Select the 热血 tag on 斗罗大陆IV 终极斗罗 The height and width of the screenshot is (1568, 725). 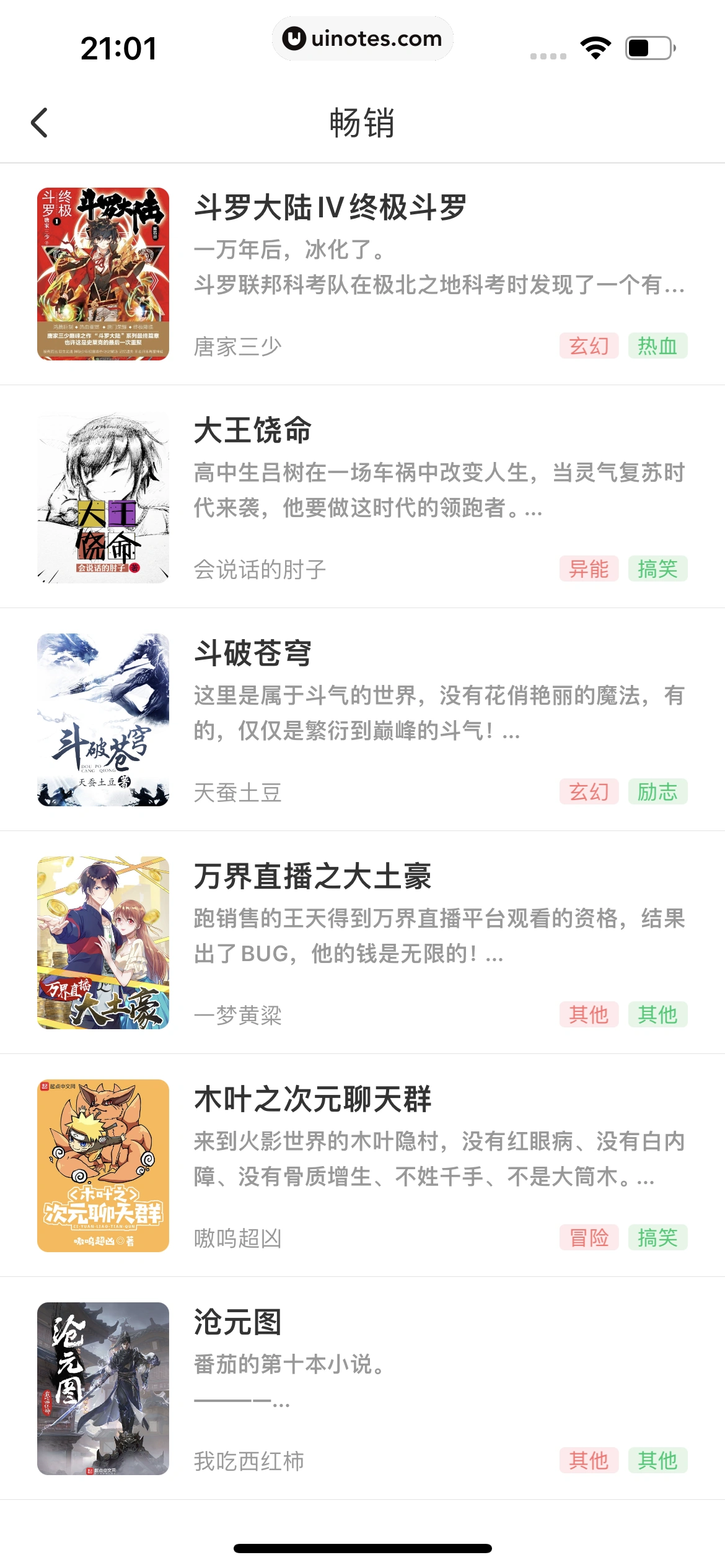pos(658,346)
